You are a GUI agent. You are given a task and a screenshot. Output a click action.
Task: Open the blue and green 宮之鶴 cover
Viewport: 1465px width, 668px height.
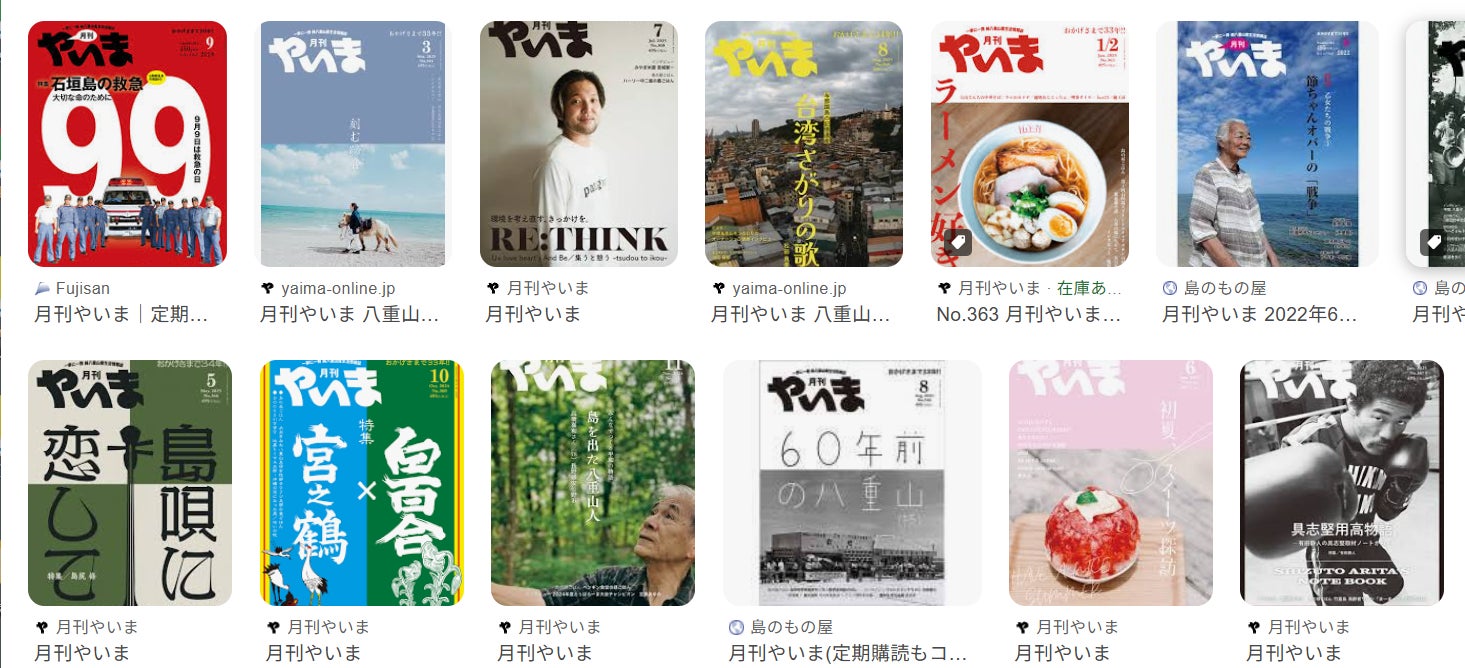[361, 483]
